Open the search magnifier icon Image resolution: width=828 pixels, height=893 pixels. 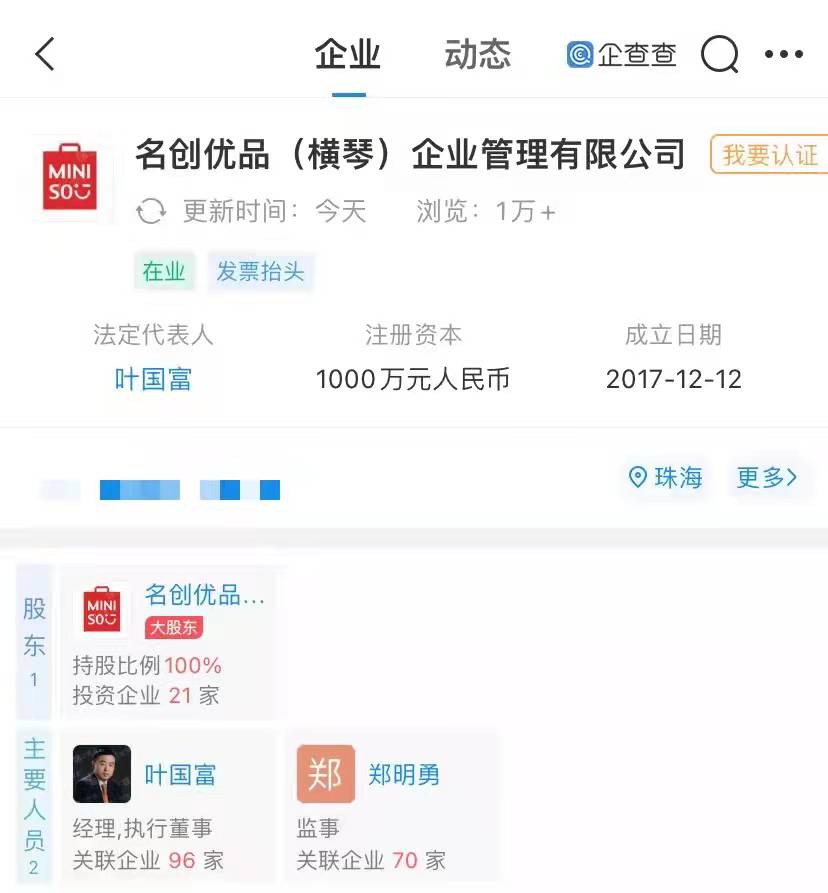[719, 54]
